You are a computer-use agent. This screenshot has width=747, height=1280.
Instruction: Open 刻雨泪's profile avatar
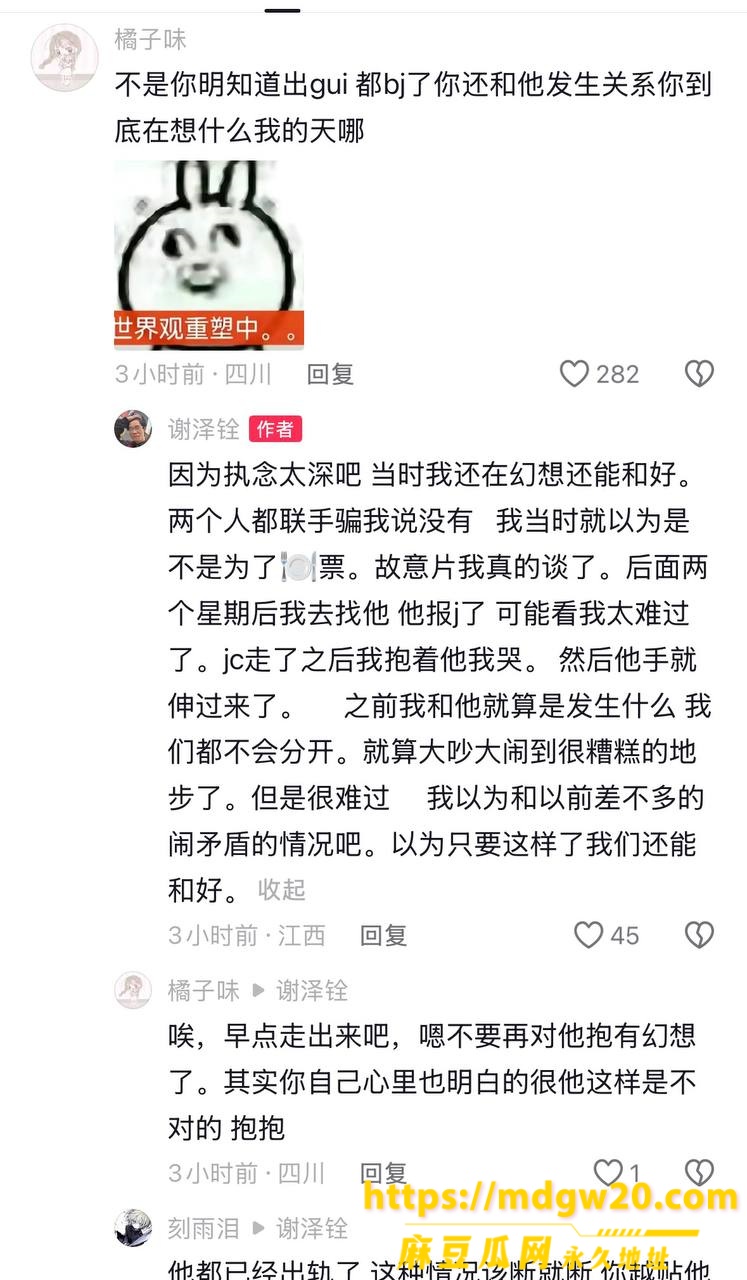133,1227
